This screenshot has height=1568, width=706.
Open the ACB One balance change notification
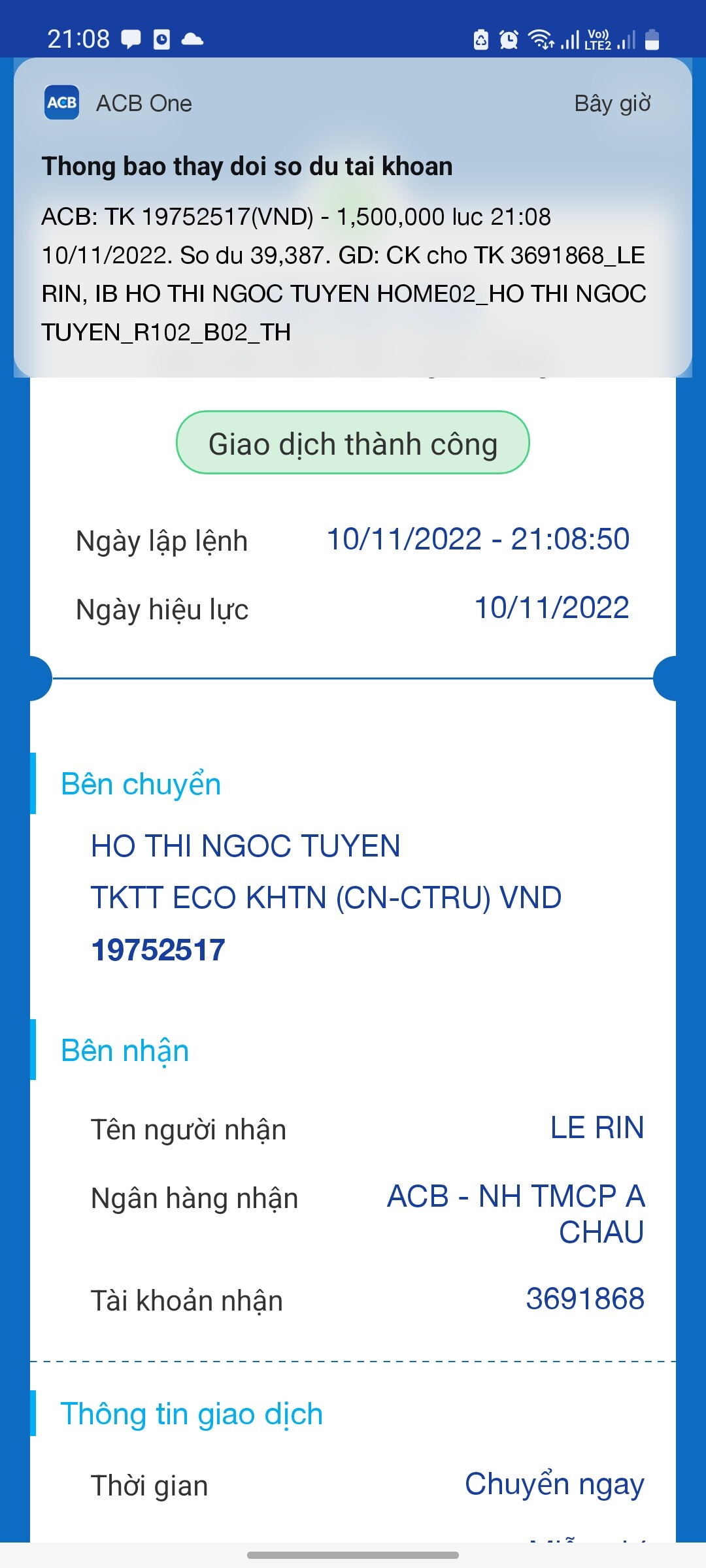point(352,248)
